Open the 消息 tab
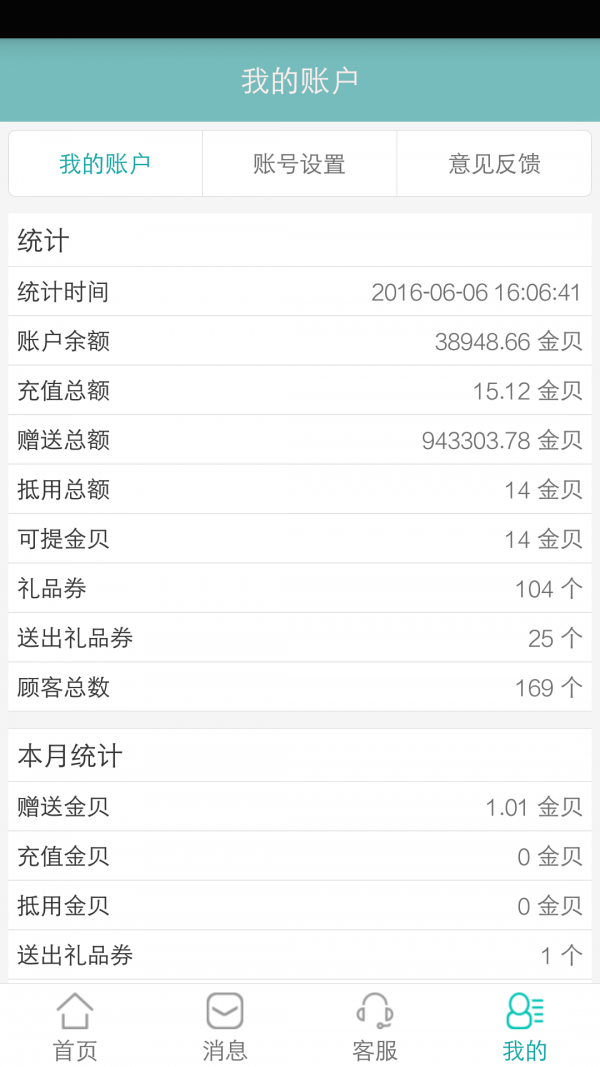 pos(225,1027)
